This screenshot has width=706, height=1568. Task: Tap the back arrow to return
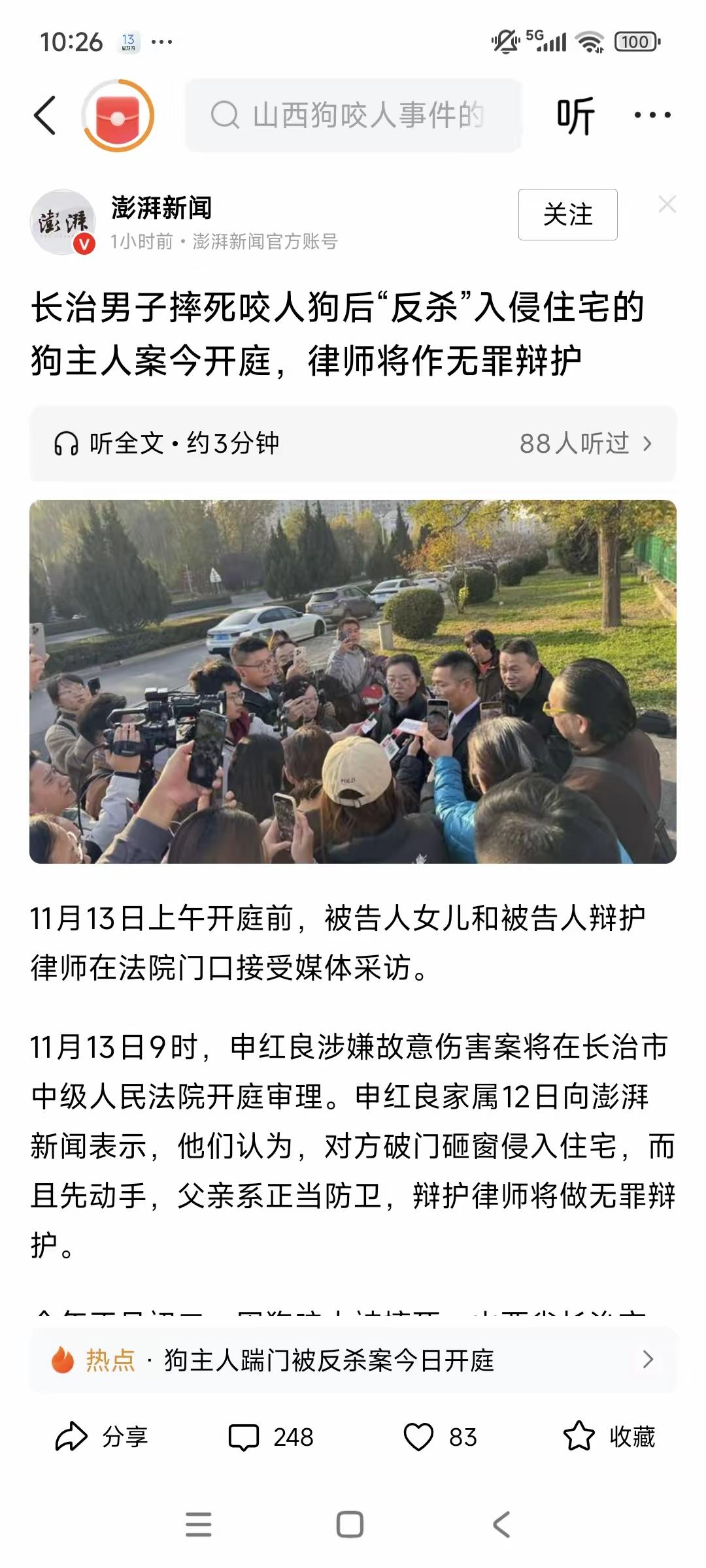44,114
